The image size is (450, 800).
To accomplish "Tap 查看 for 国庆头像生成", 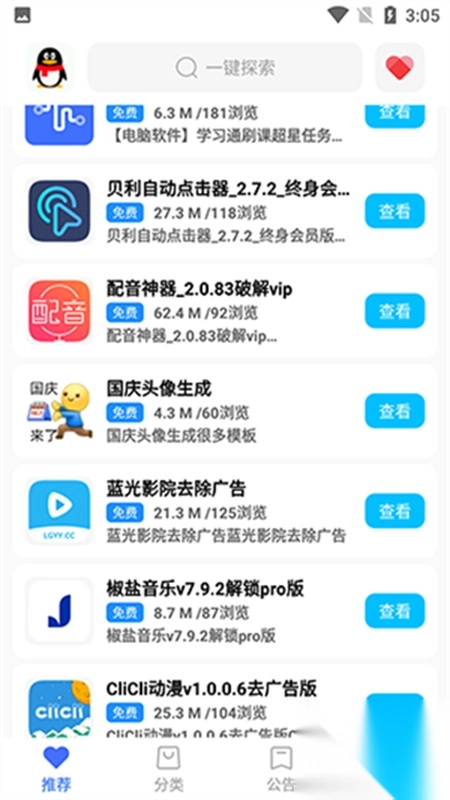I will click(x=394, y=411).
